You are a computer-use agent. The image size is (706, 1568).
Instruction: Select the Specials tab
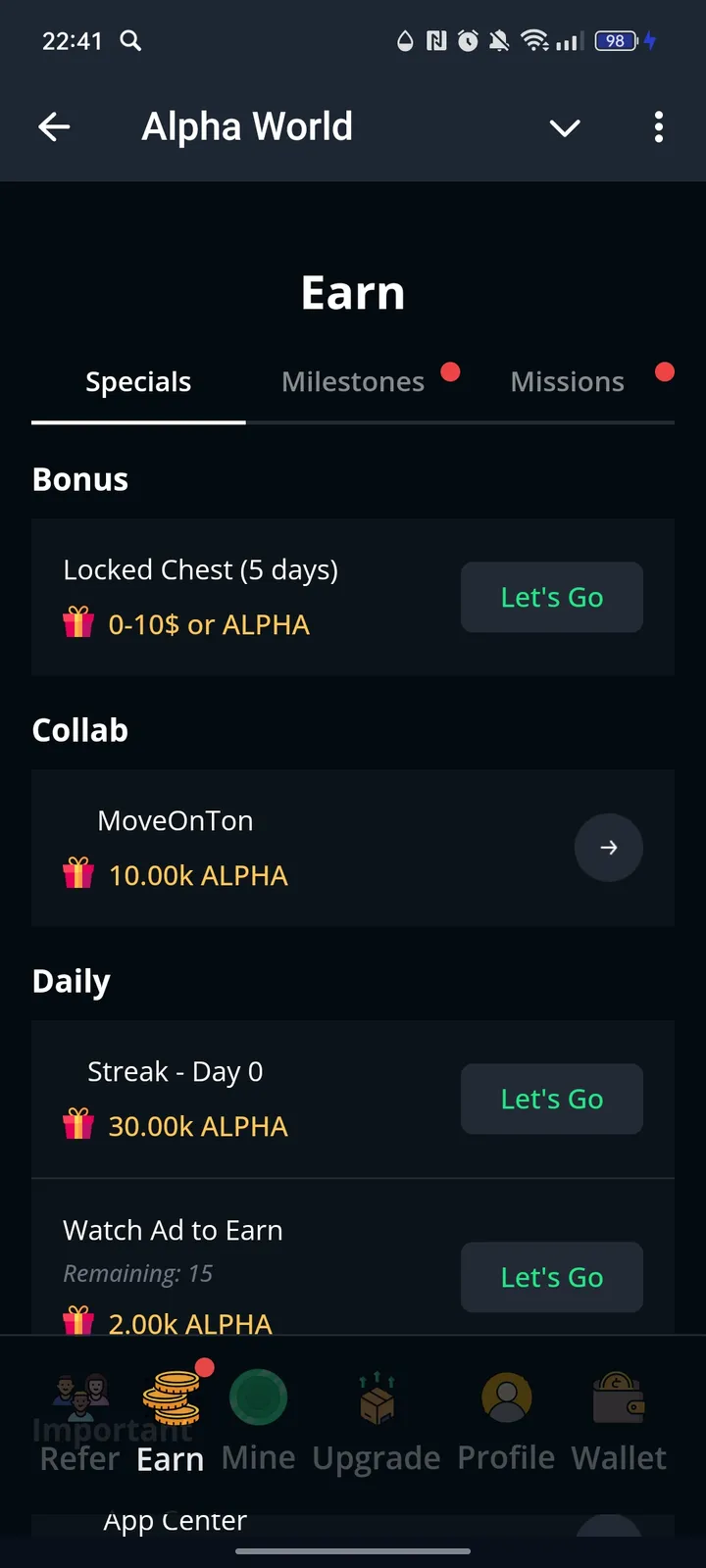tap(137, 381)
